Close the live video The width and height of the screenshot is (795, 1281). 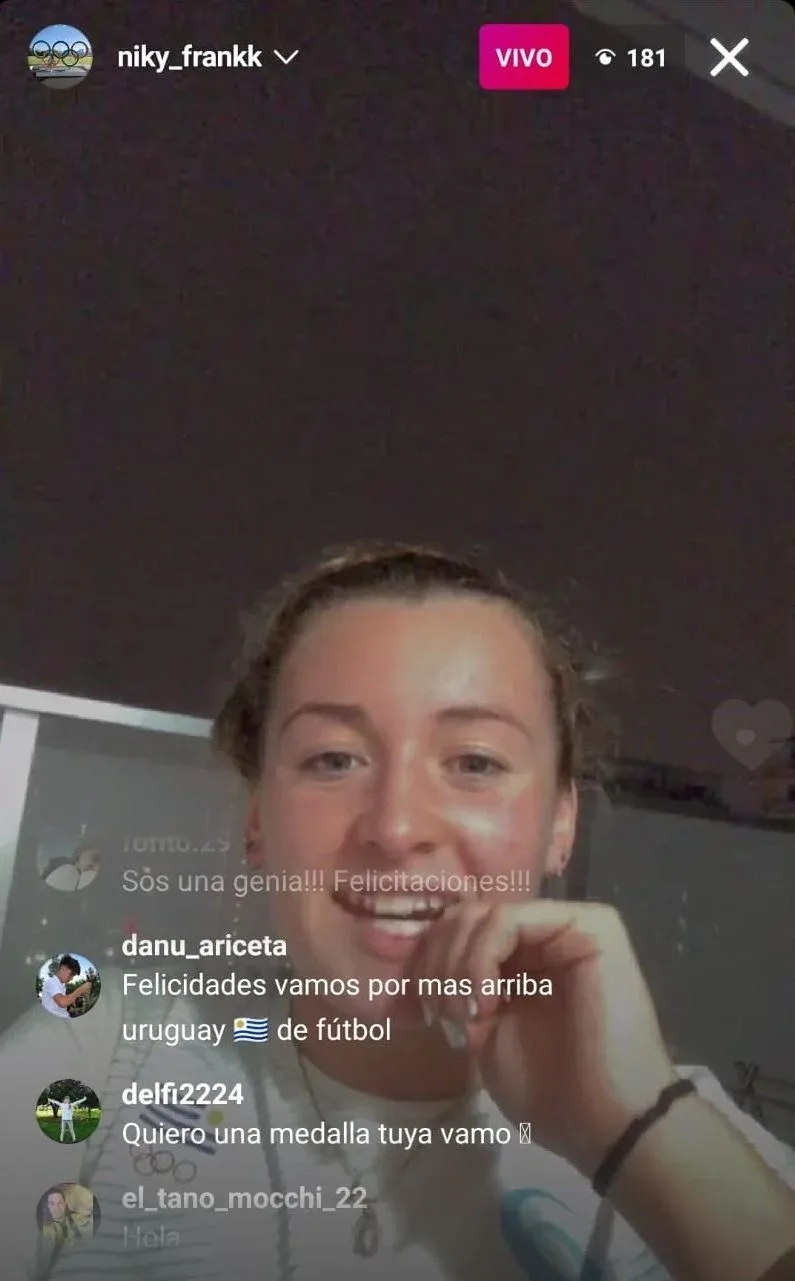pos(729,58)
